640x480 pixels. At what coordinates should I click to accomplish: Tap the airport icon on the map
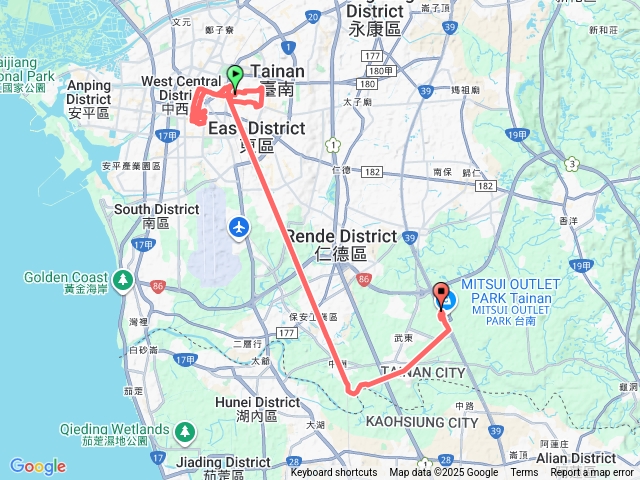(239, 226)
